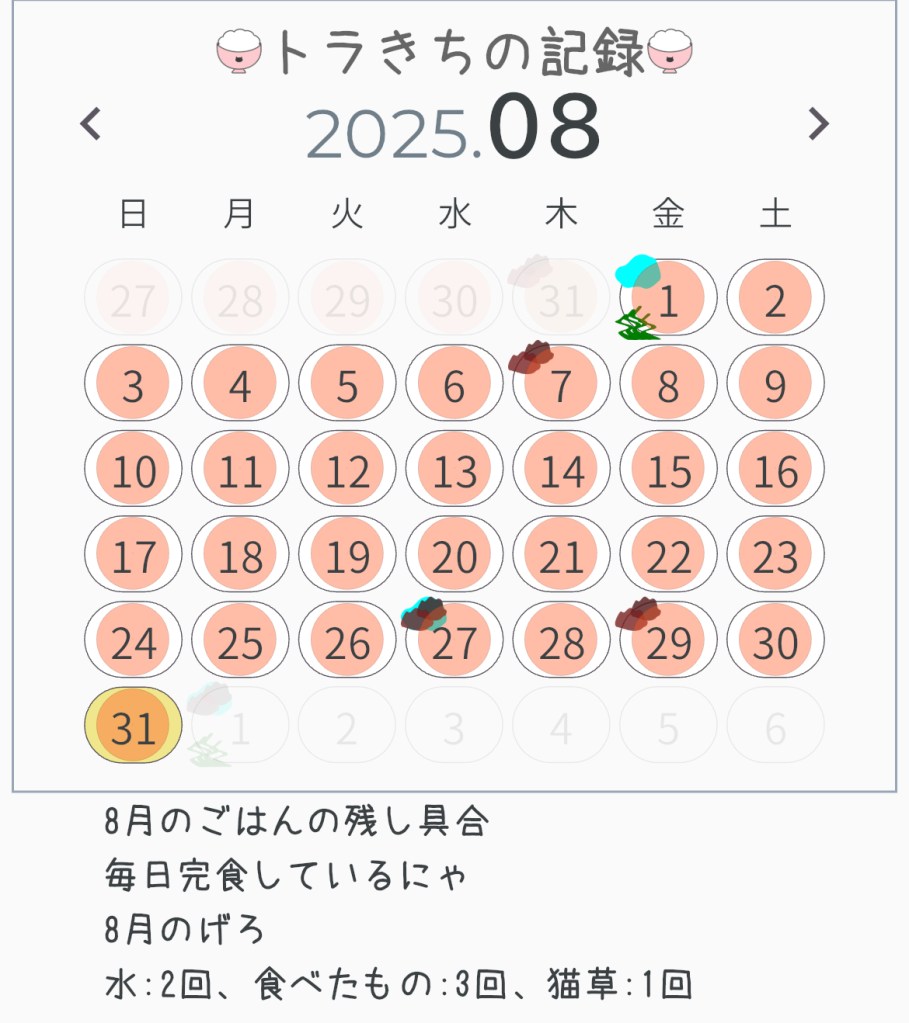Image resolution: width=909 pixels, height=1023 pixels.
Task: Open August 3 in the calendar
Action: [133, 384]
